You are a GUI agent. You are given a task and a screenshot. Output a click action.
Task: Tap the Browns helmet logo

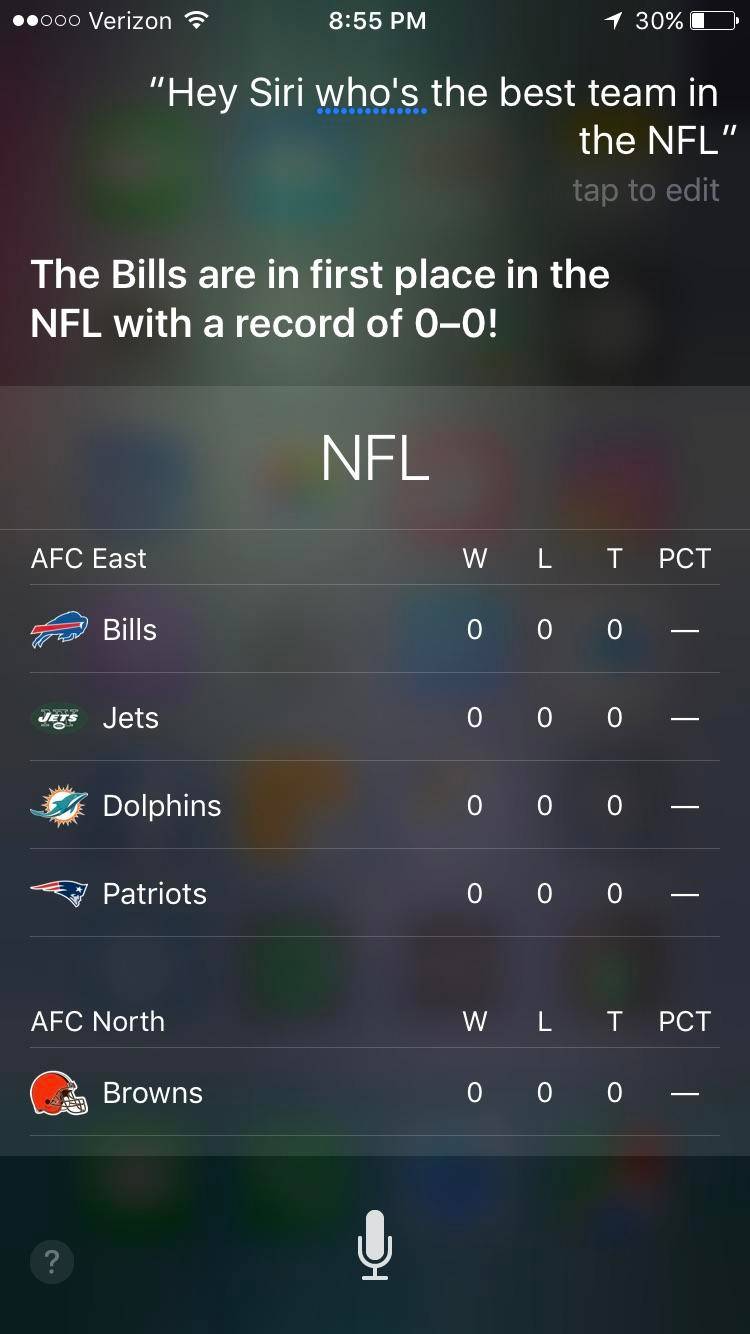pyautogui.click(x=58, y=1092)
